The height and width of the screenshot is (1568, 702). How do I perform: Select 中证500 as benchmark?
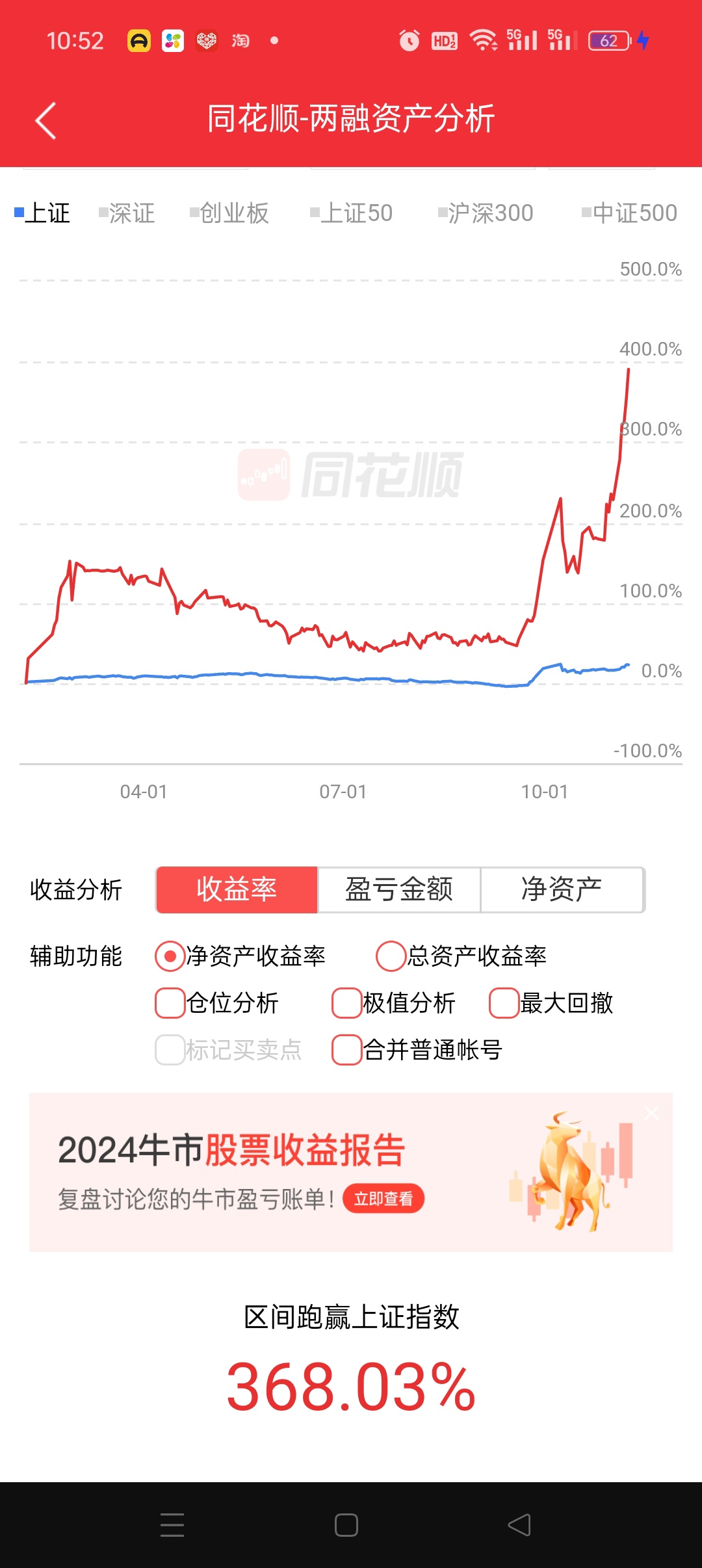[630, 213]
